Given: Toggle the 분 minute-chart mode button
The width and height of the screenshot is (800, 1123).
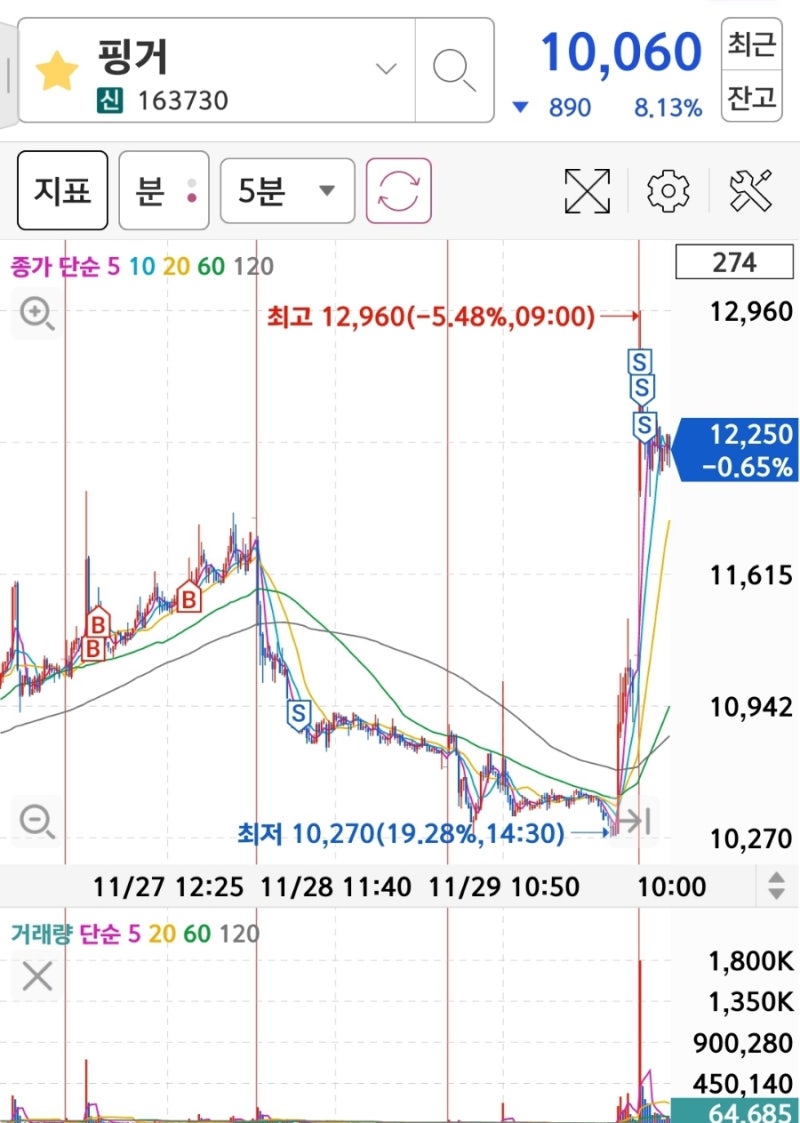Looking at the screenshot, I should coord(163,190).
